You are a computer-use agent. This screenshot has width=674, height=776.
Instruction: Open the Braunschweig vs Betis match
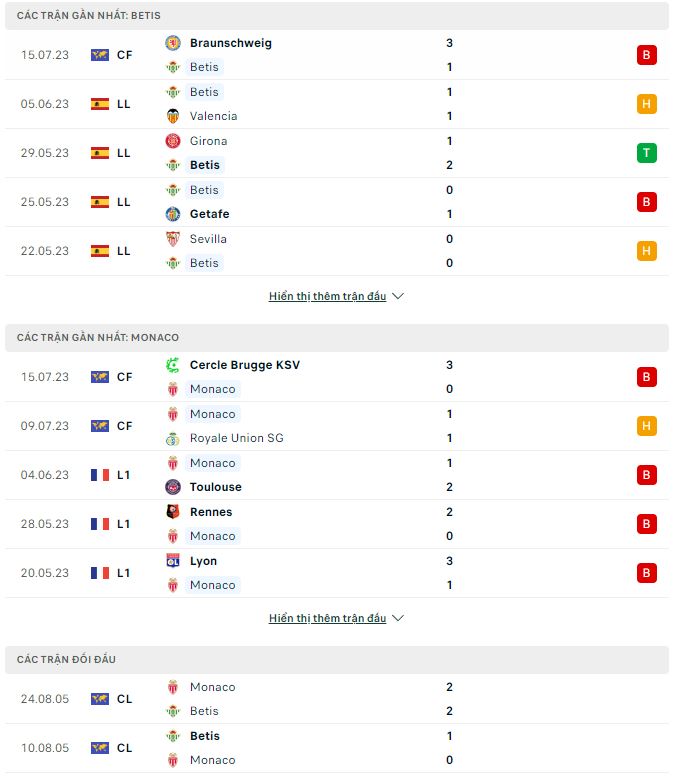[336, 55]
